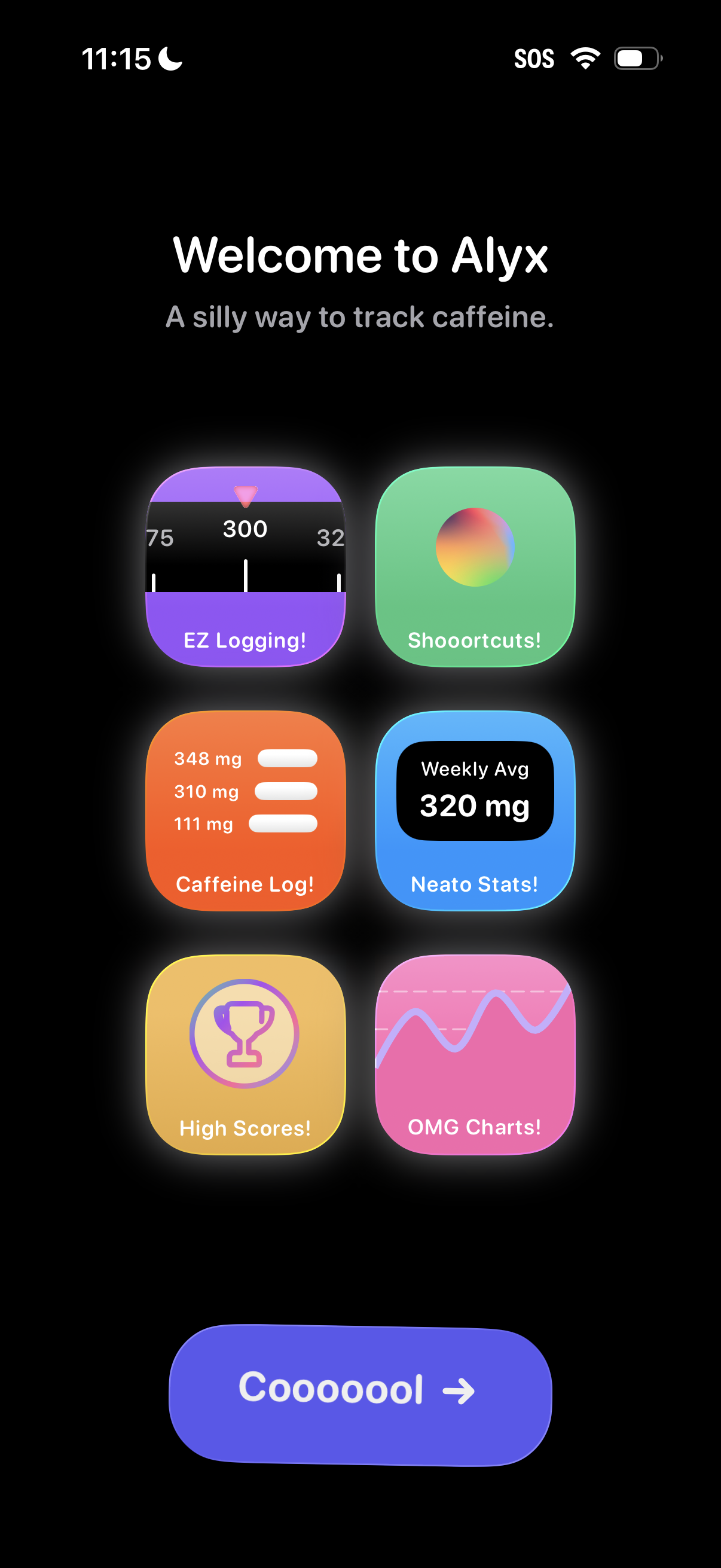Tap the trophy icon on High Scores
The height and width of the screenshot is (1568, 721).
(x=245, y=1035)
